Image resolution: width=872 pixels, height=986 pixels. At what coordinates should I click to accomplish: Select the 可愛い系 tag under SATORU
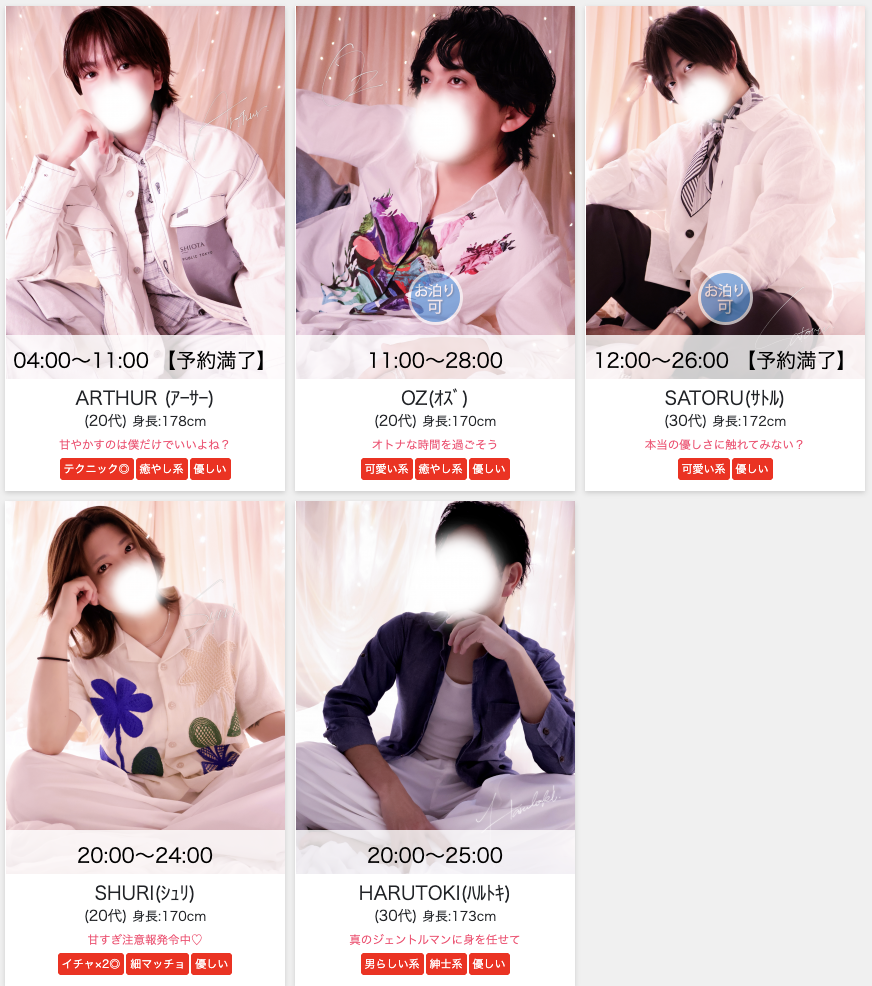click(x=705, y=469)
